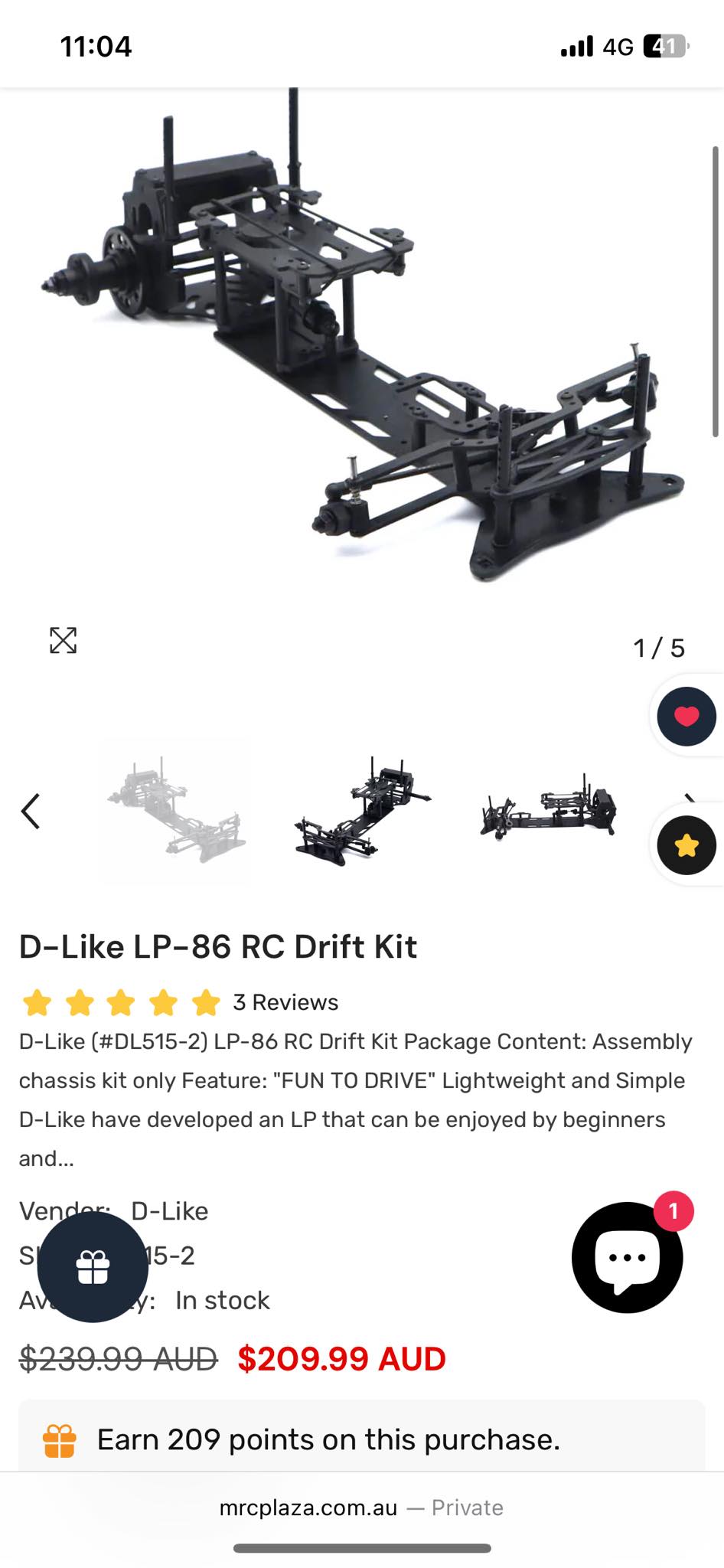724x1568 pixels.
Task: View the third side-view thumbnail
Action: coord(548,811)
